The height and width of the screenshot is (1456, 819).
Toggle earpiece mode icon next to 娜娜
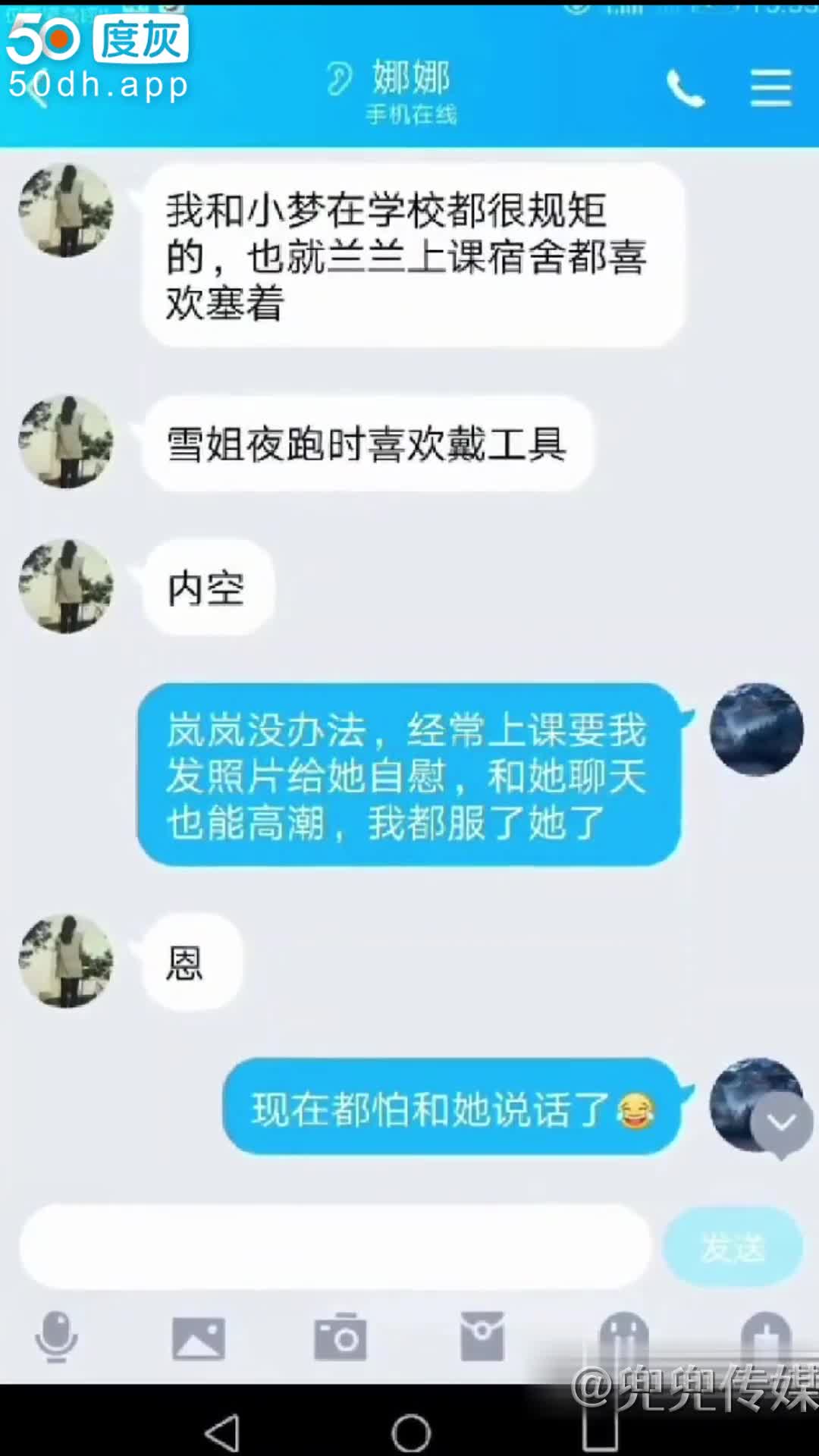pyautogui.click(x=339, y=79)
